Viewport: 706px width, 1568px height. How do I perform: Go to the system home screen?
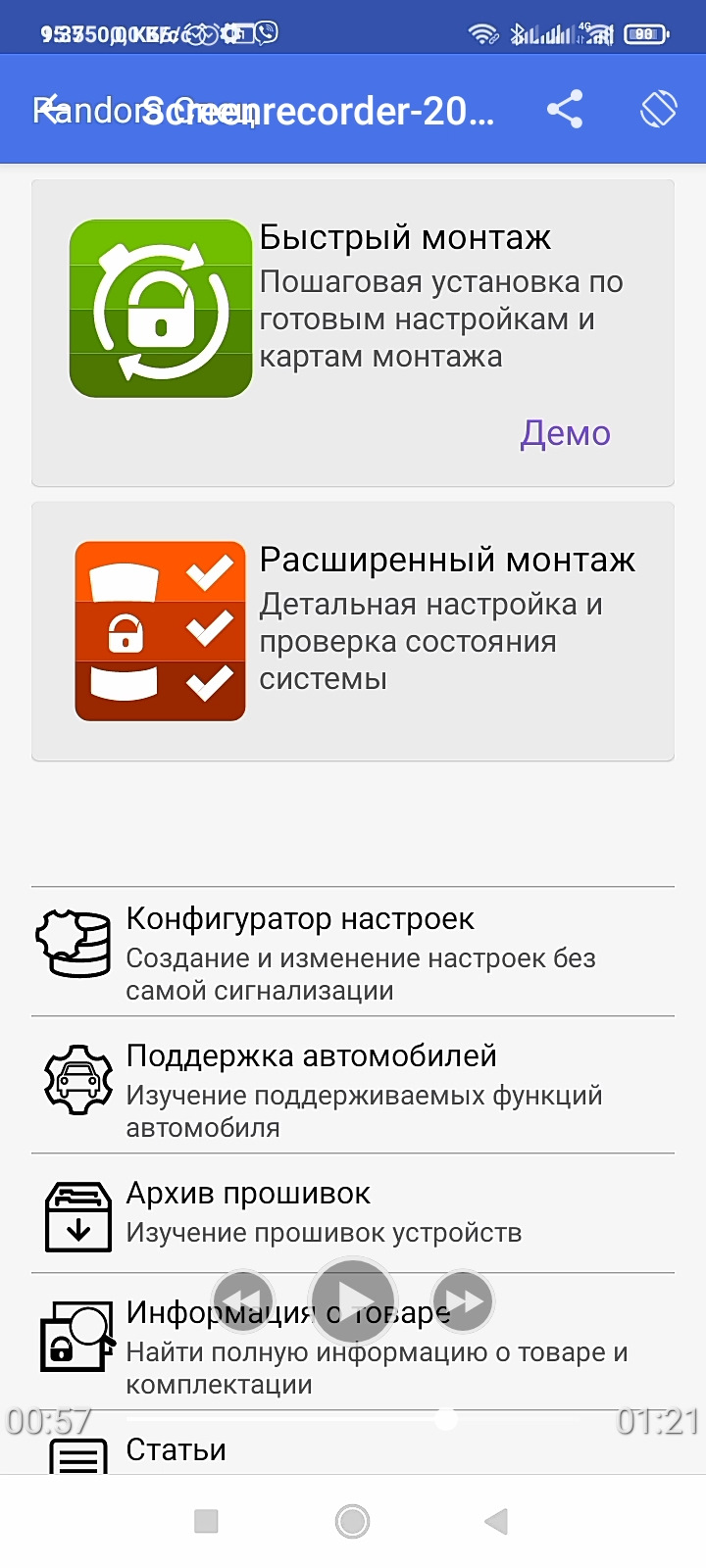coord(353,1521)
